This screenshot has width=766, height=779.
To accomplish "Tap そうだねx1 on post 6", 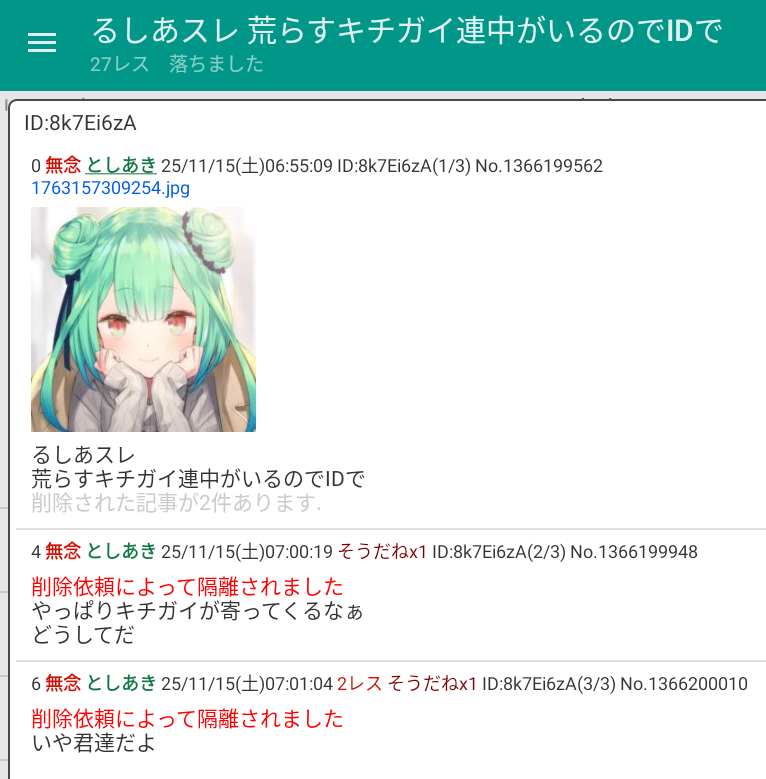I will (432, 684).
